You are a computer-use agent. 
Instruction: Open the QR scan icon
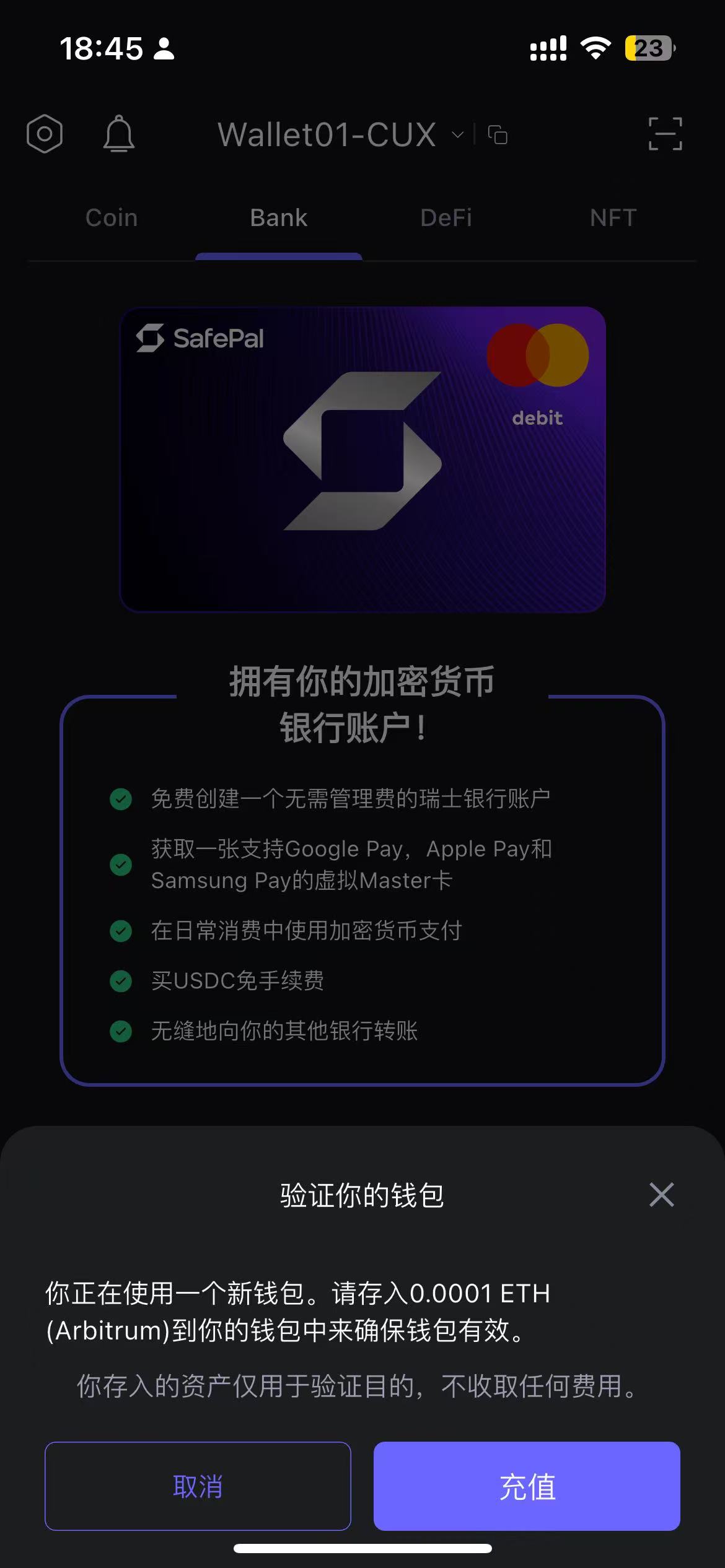pos(665,134)
